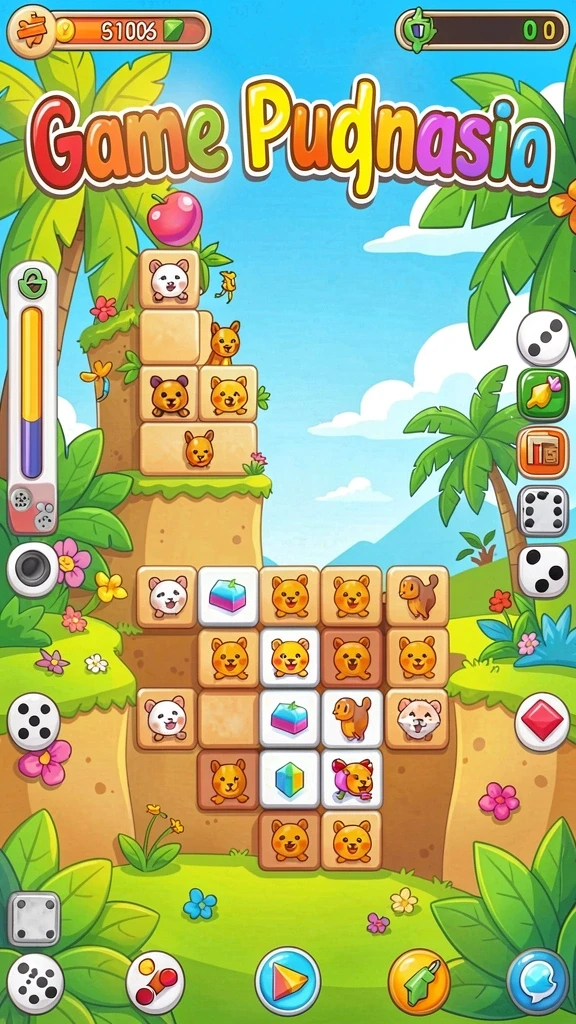Tap the rainbow hexagon gem tile

click(290, 779)
